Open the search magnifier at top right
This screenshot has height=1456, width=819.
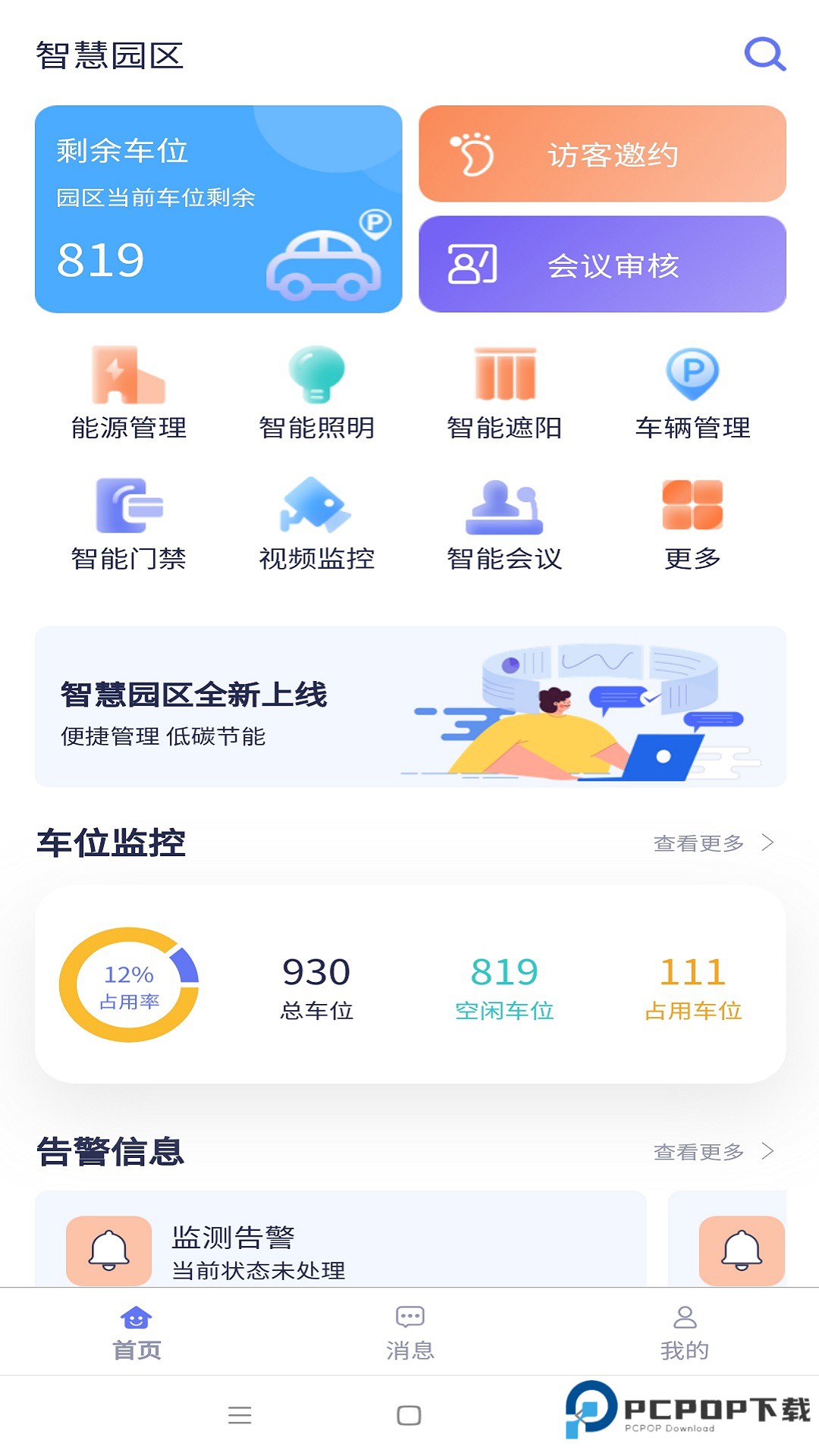[765, 54]
